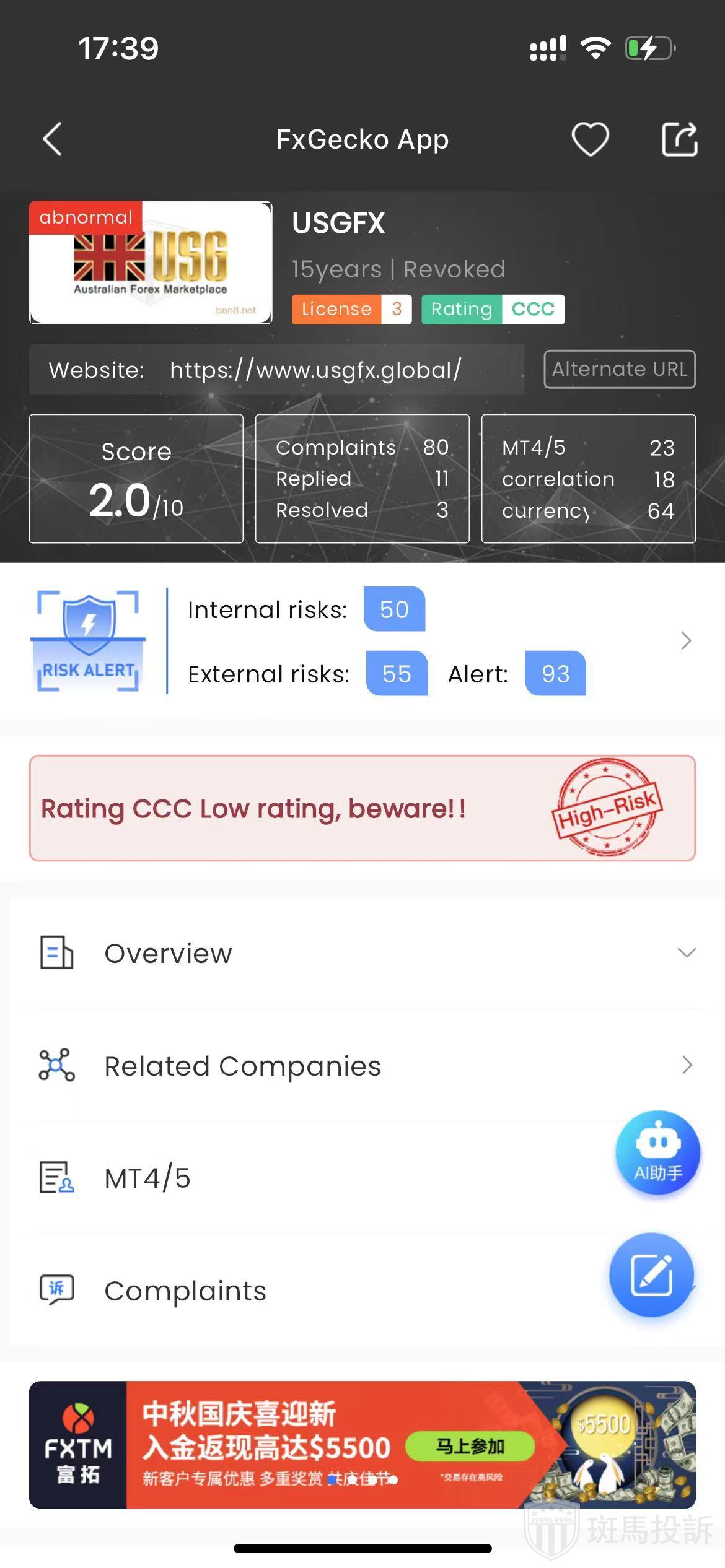View the risk alert details
This screenshot has height=1568, width=725.
685,640
